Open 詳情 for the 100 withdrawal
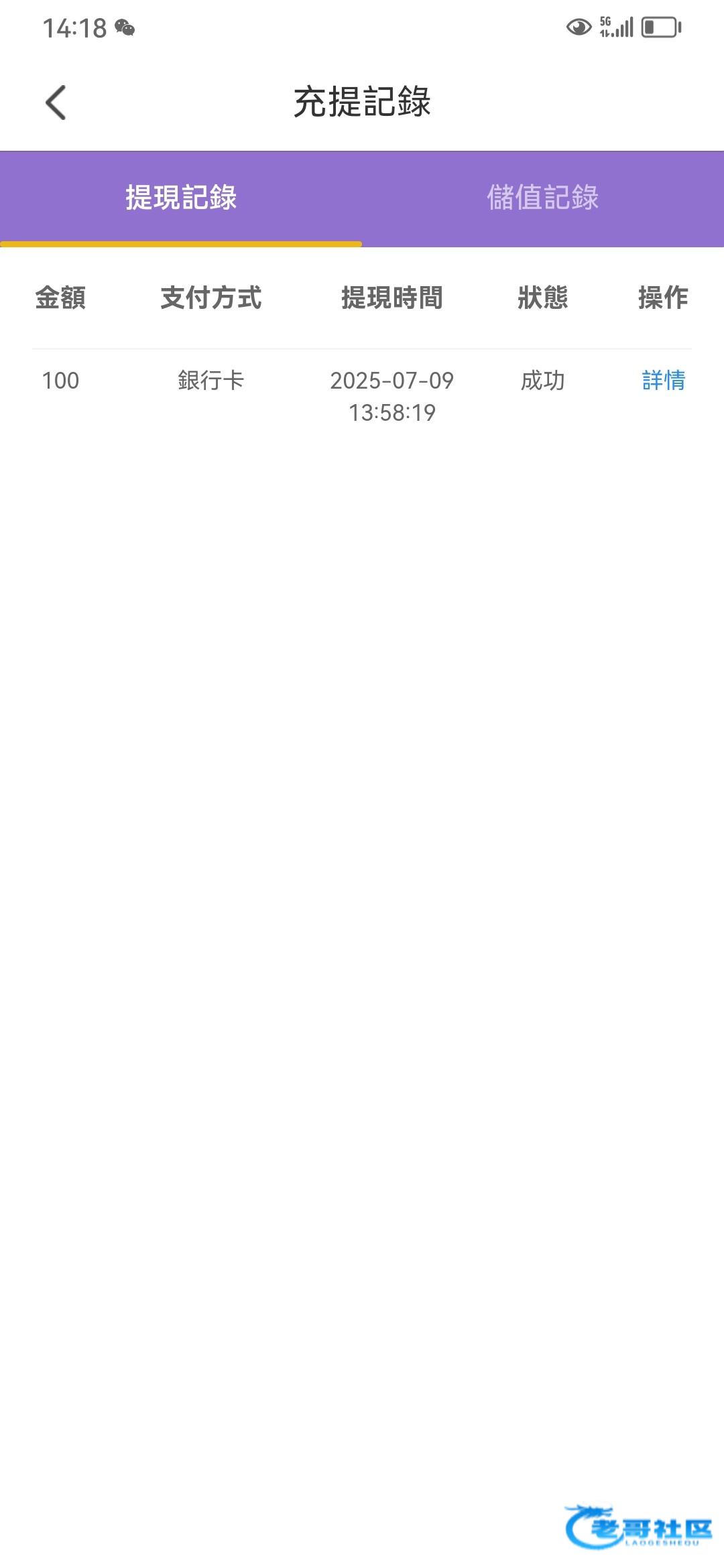Viewport: 724px width, 1568px height. pos(664,381)
